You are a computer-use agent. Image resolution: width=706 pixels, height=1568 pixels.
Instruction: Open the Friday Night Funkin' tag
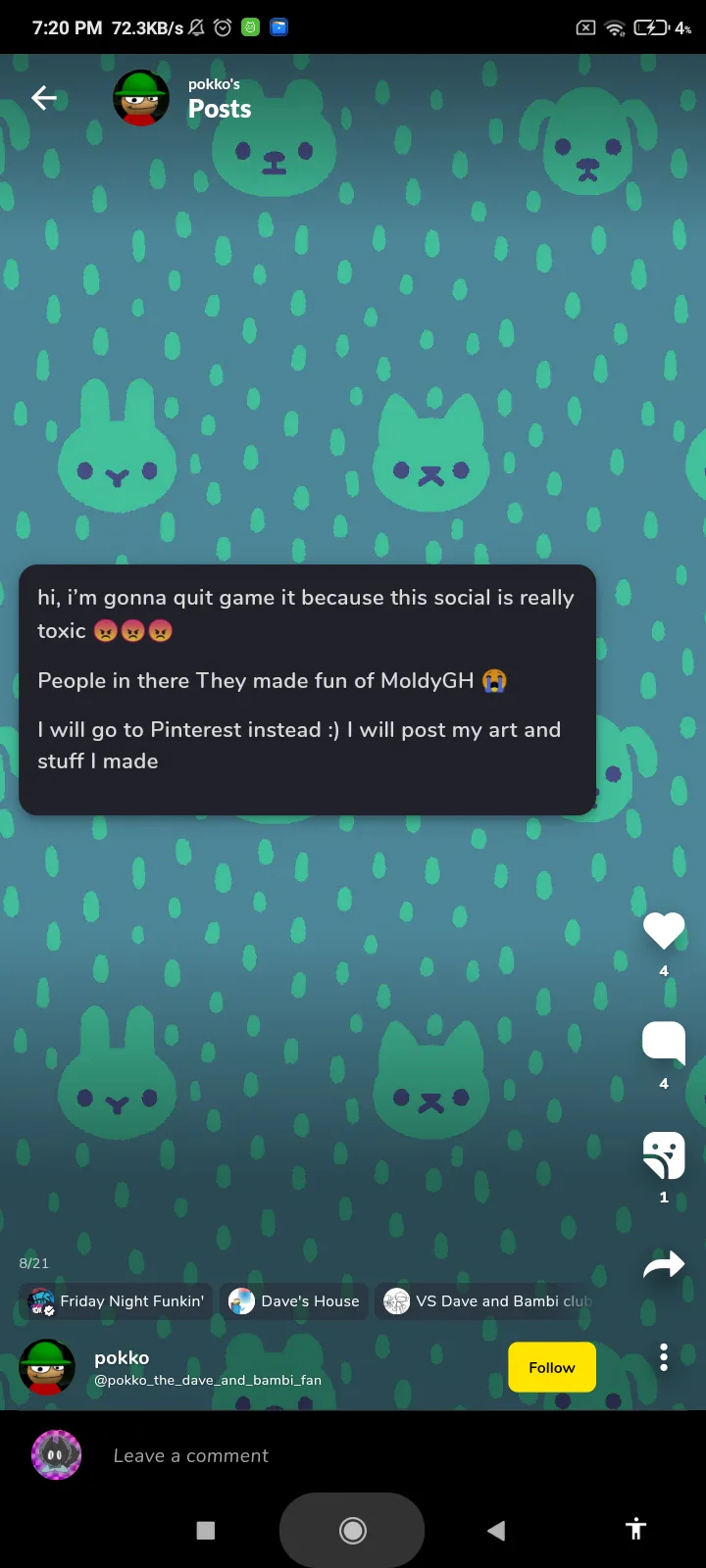click(117, 1301)
